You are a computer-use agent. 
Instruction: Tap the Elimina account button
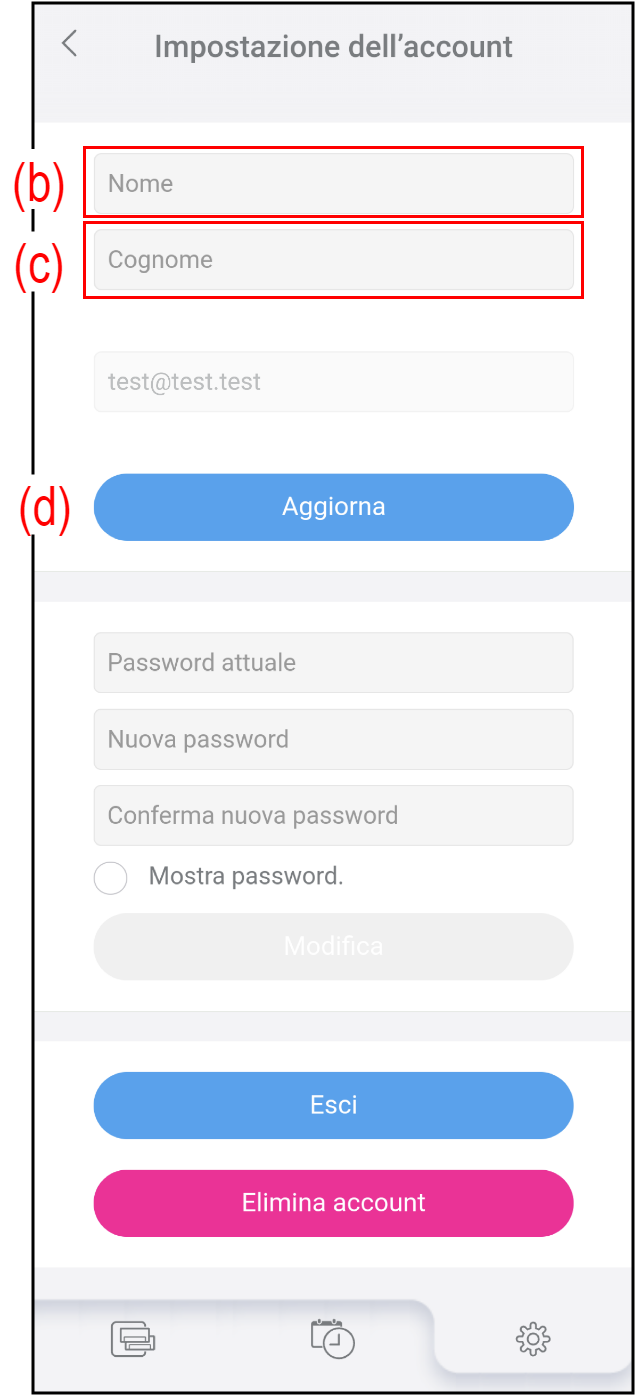333,1203
